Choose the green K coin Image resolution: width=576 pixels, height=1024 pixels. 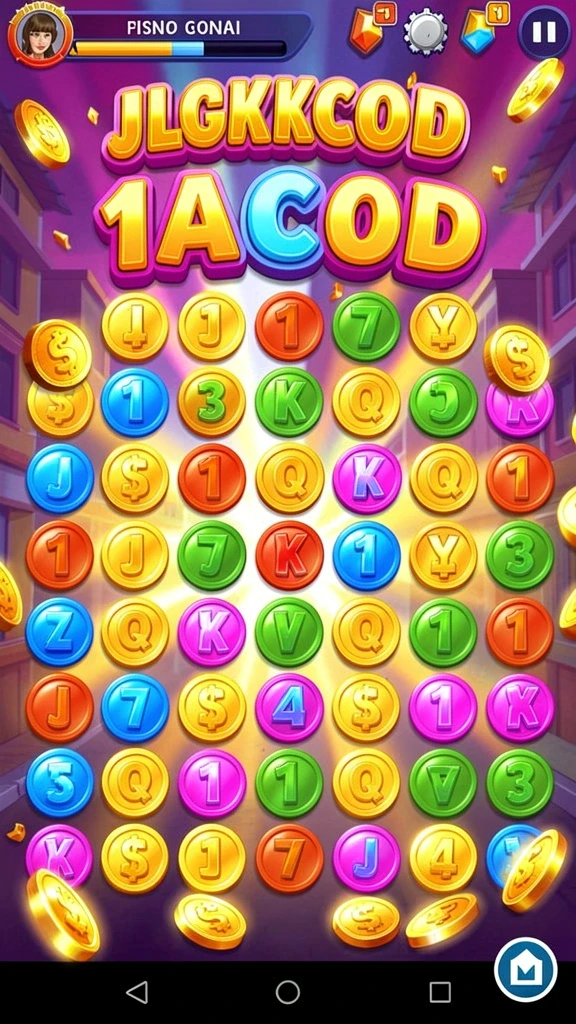289,402
